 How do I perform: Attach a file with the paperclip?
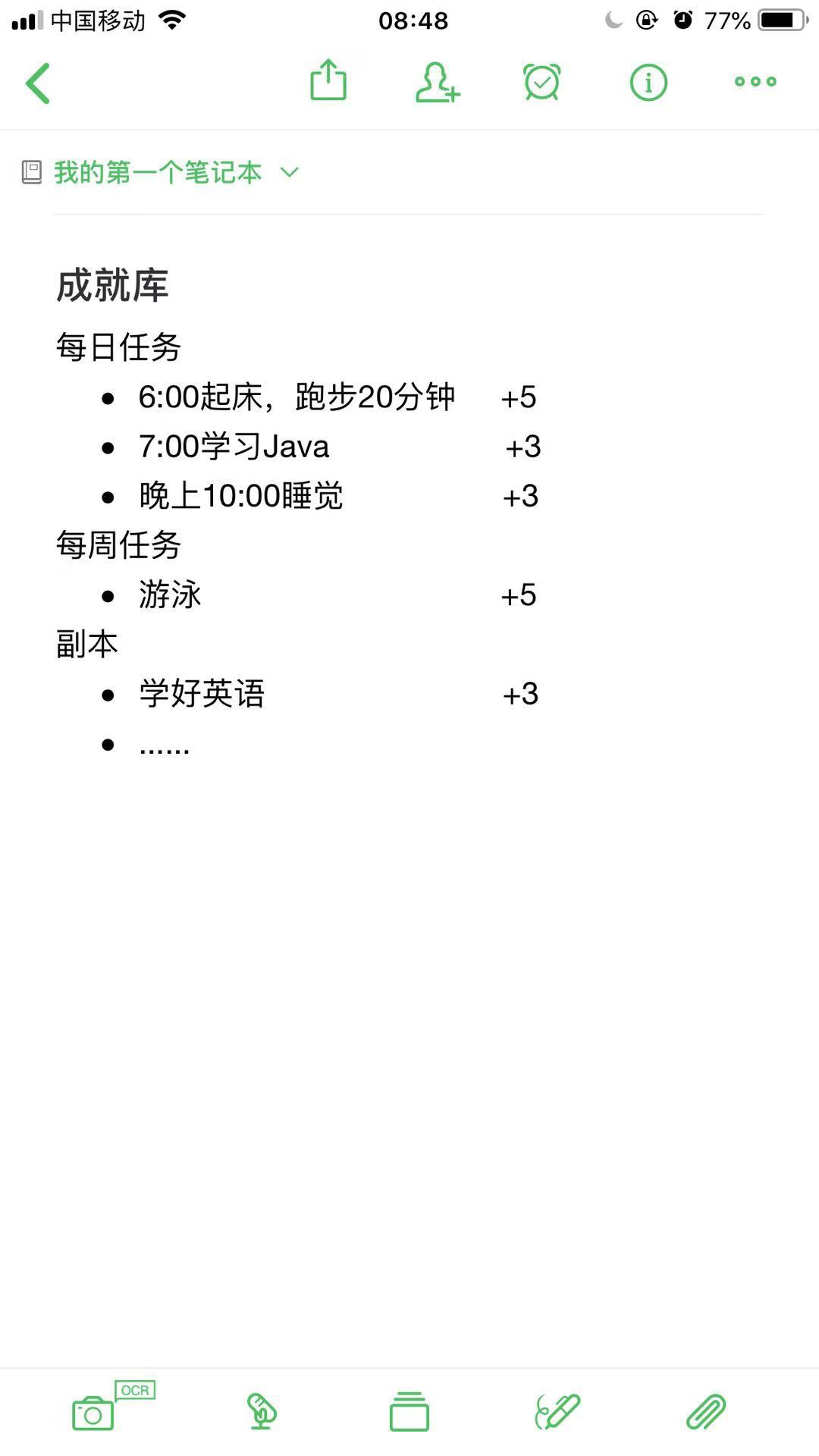coord(706,1412)
